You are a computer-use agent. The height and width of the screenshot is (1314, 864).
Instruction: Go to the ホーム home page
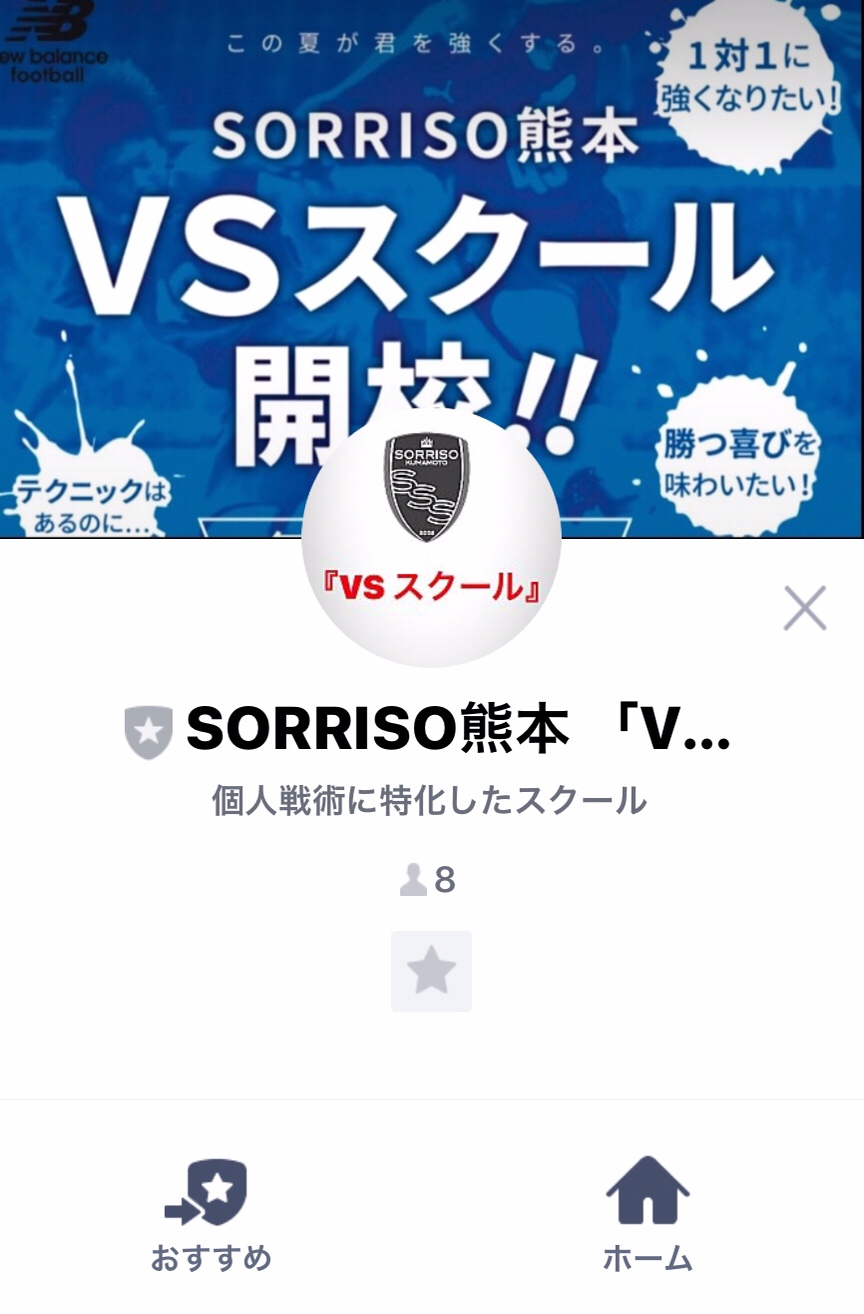point(647,1212)
